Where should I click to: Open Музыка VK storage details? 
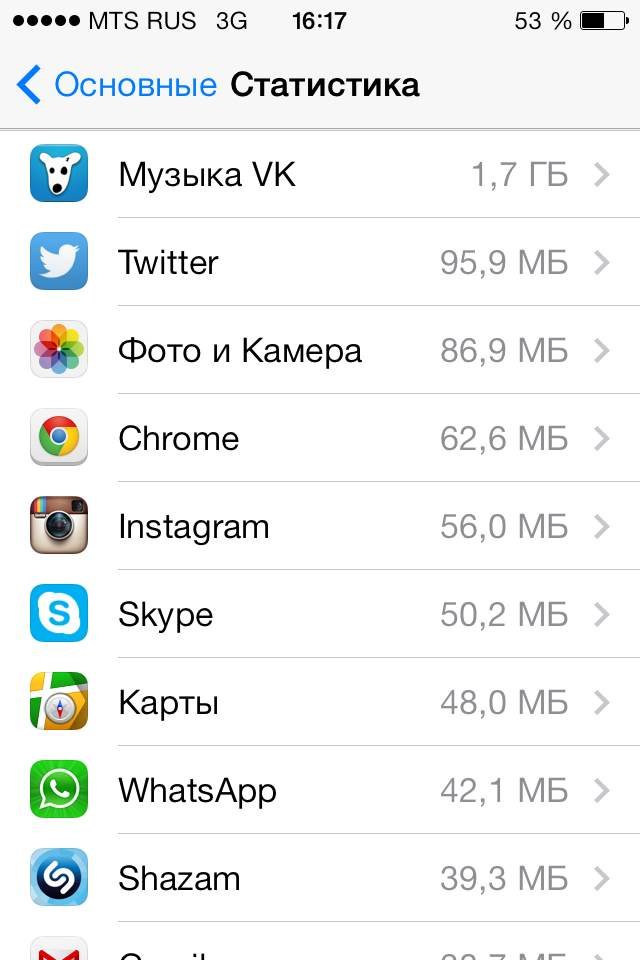tap(320, 175)
